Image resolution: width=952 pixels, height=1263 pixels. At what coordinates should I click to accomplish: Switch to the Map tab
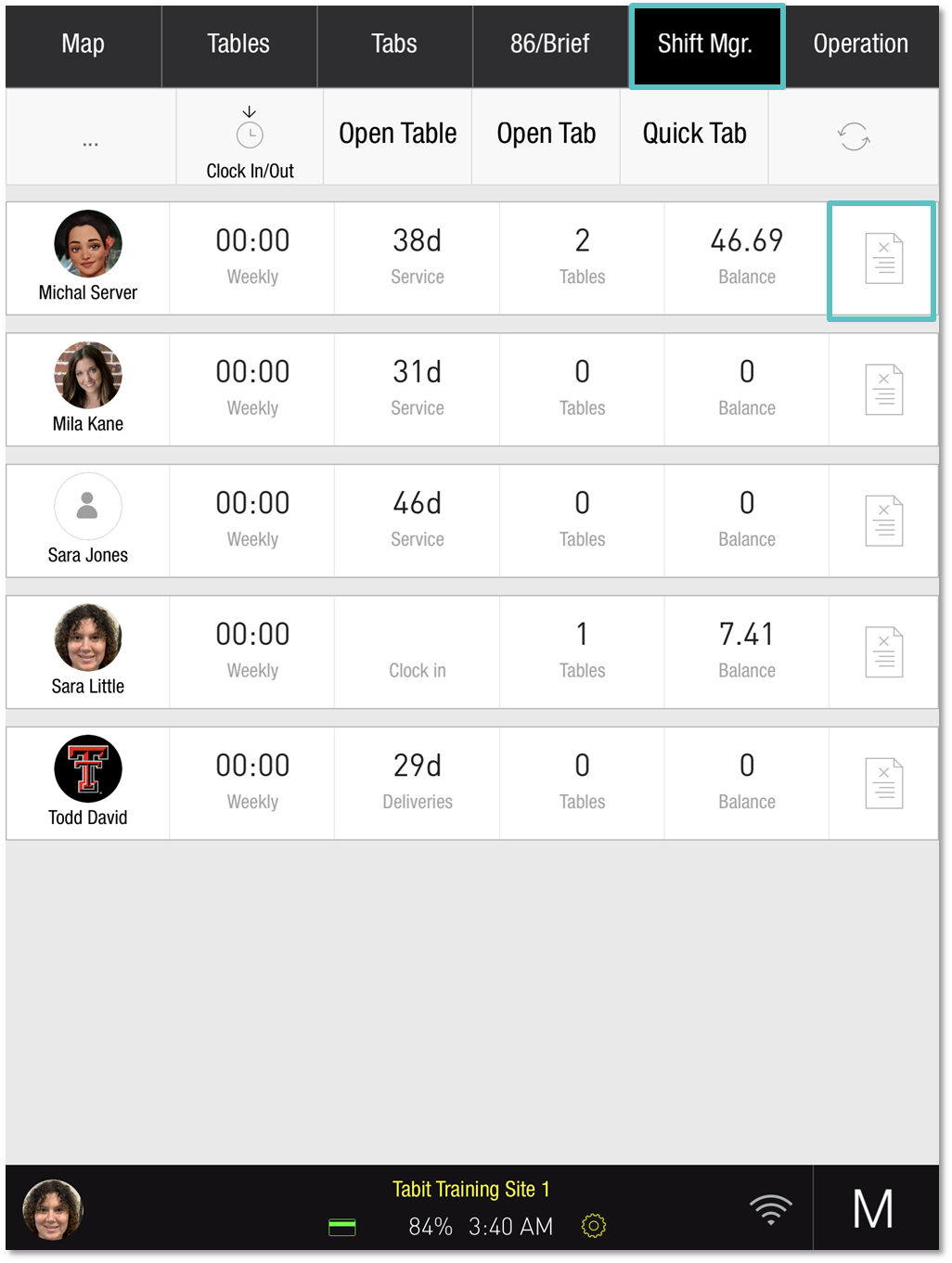pyautogui.click(x=83, y=44)
